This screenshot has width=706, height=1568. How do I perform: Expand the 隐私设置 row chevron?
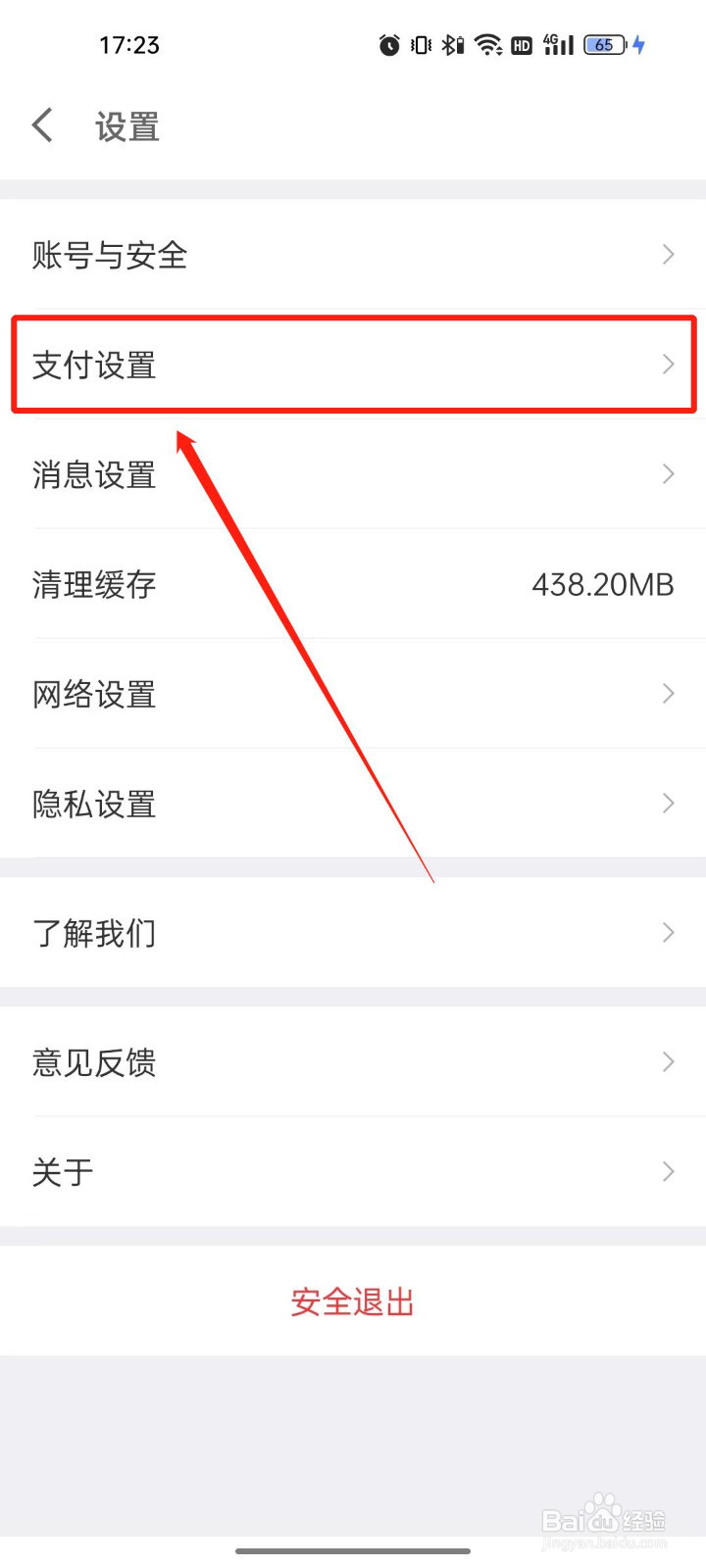click(x=668, y=804)
